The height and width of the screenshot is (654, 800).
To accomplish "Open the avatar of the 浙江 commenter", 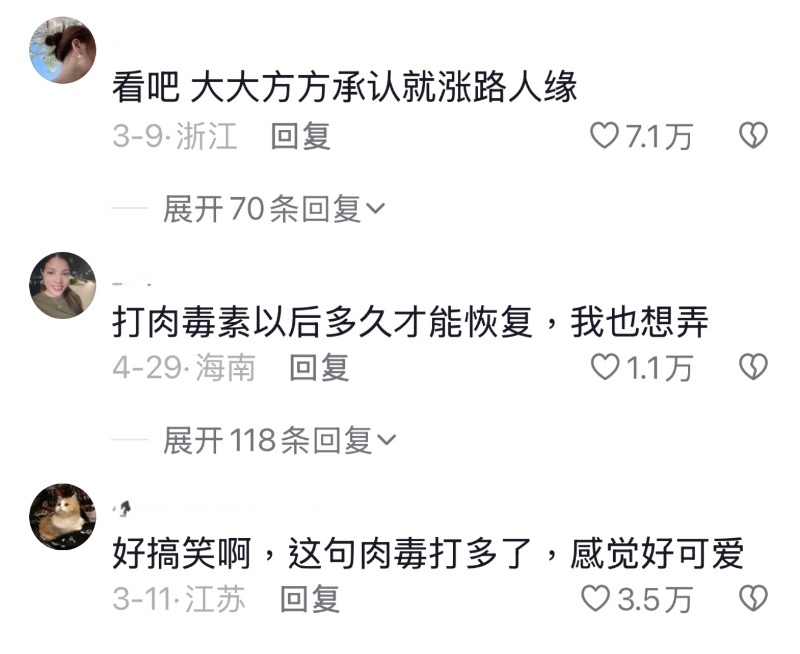I will pos(63,50).
